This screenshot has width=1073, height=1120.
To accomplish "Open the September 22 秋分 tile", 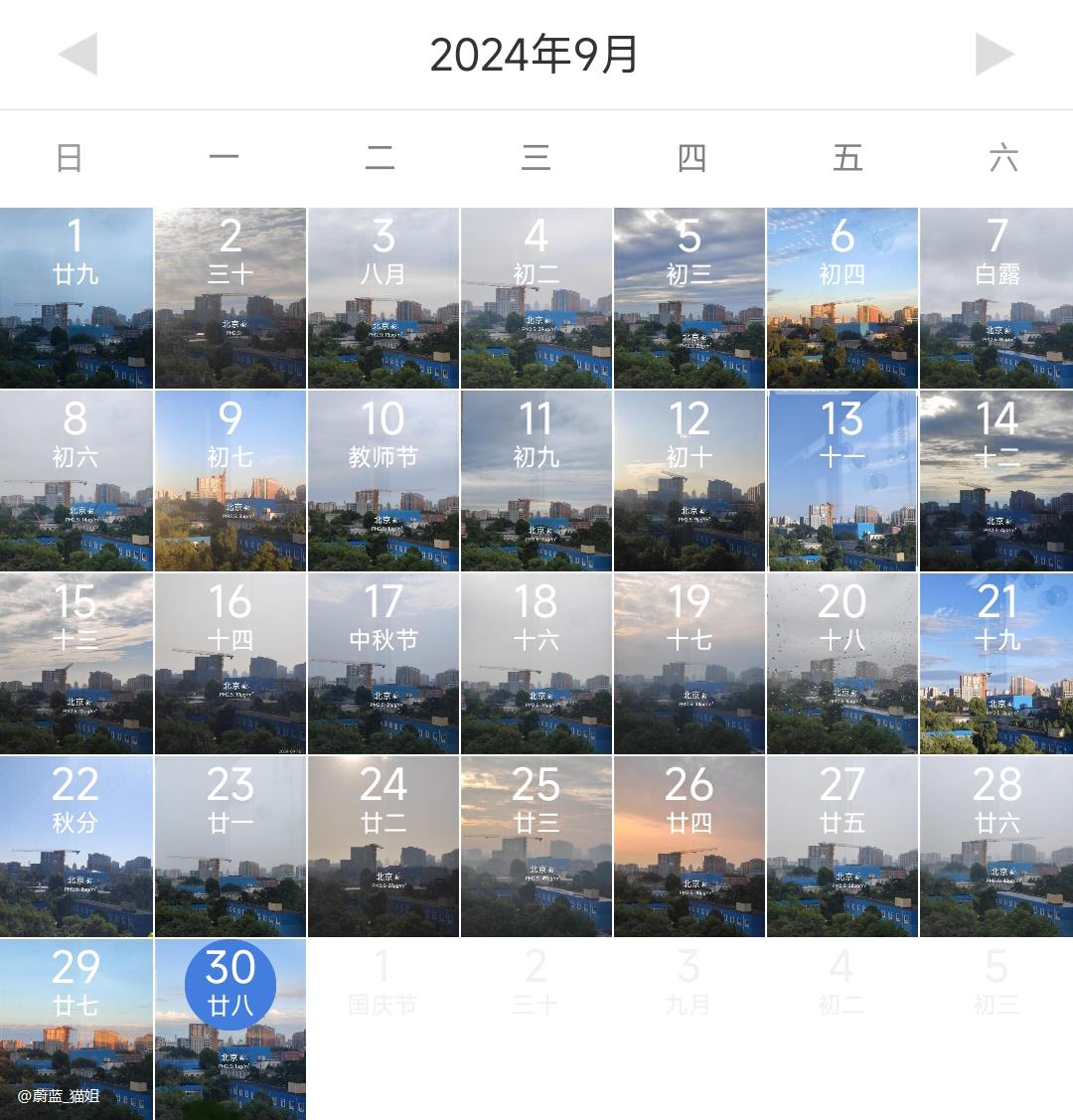I will 77,847.
